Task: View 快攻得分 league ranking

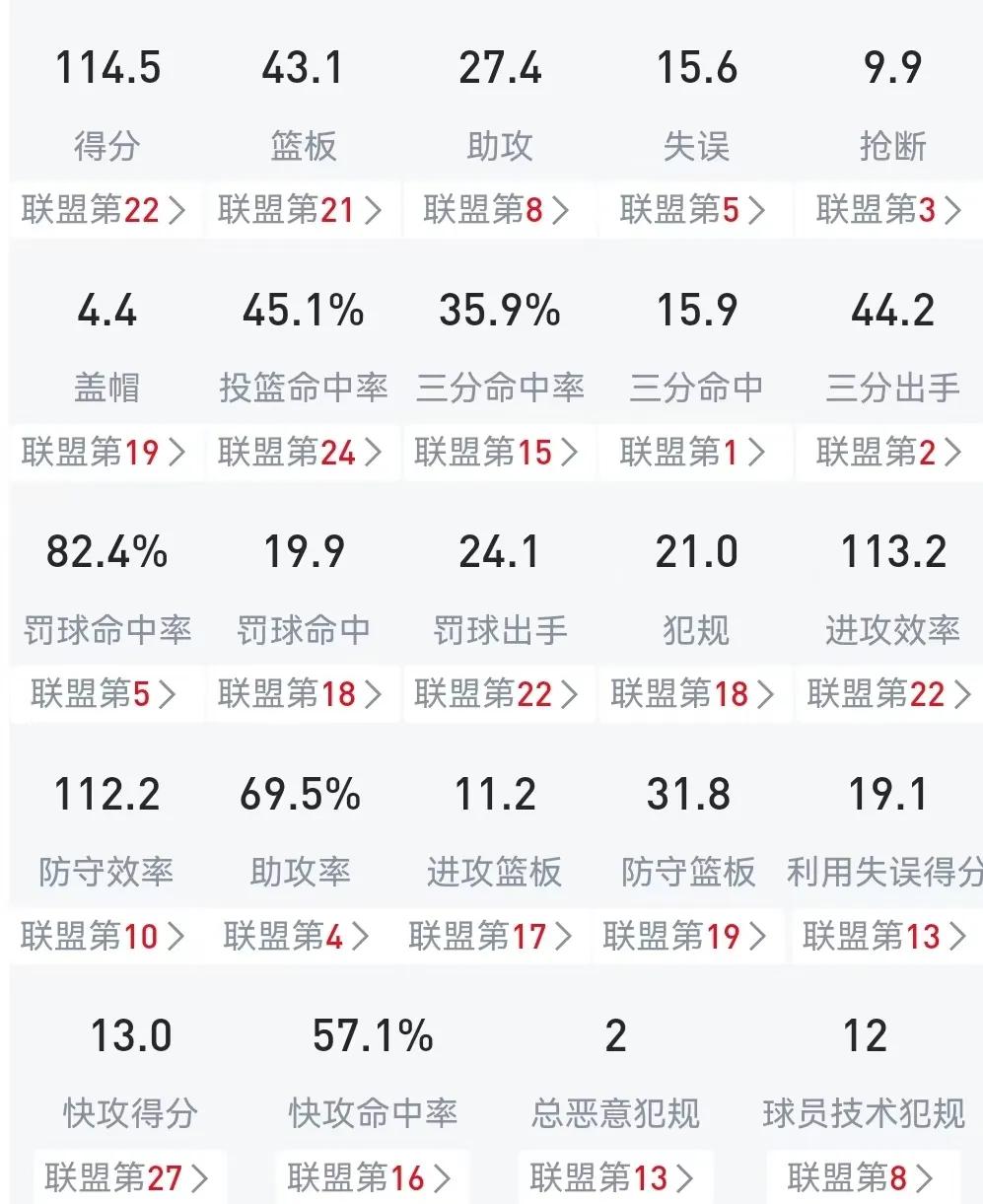Action: tap(128, 1177)
